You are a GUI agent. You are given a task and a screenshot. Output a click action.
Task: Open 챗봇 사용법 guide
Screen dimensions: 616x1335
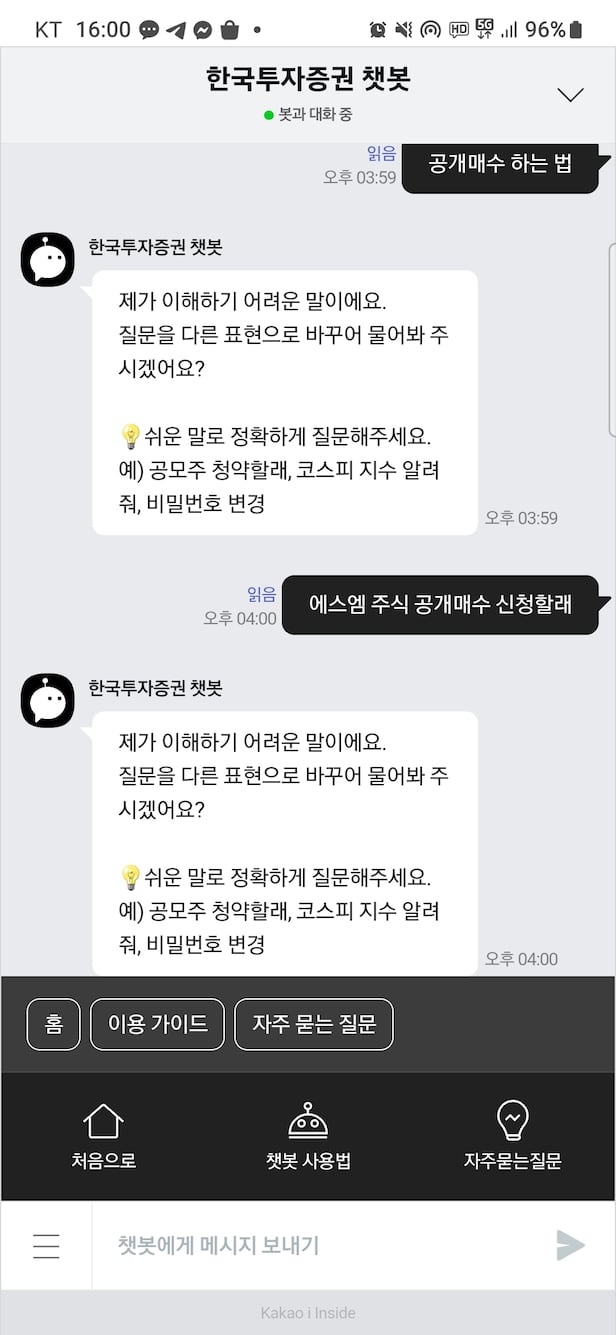(x=308, y=1136)
